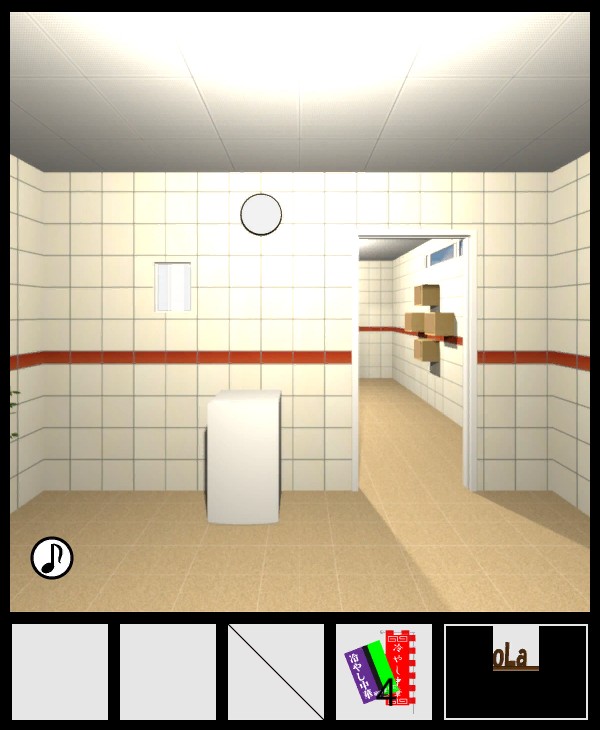Examine the round wall clock
Image resolution: width=600 pixels, height=730 pixels.
[x=261, y=214]
